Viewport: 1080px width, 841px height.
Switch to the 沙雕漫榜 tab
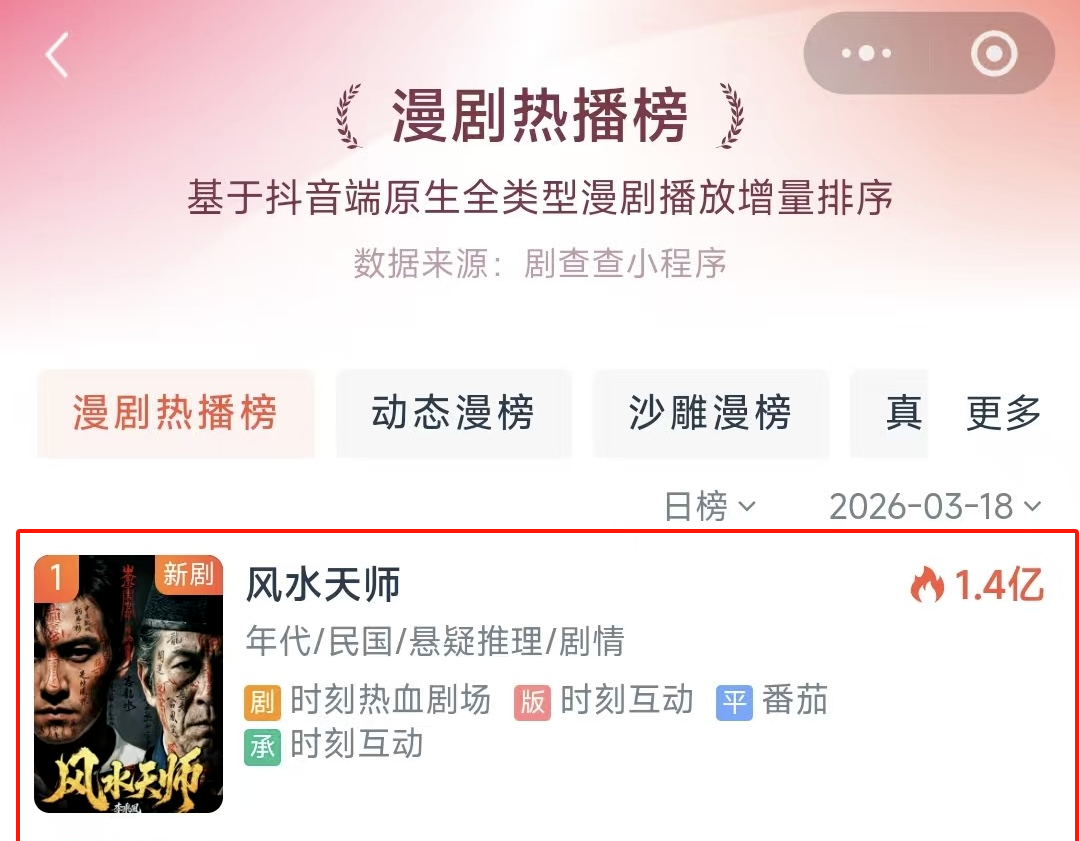click(710, 413)
